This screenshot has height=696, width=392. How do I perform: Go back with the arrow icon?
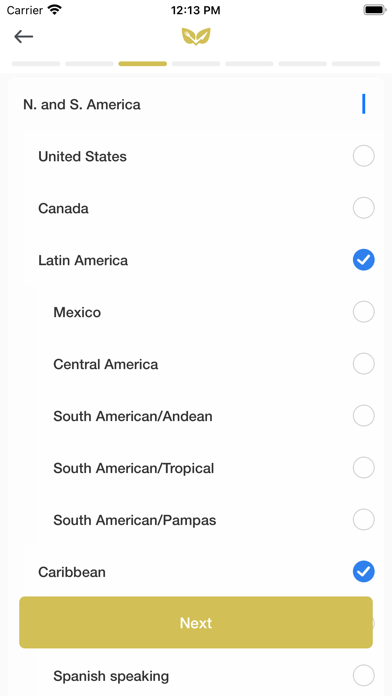click(x=24, y=36)
